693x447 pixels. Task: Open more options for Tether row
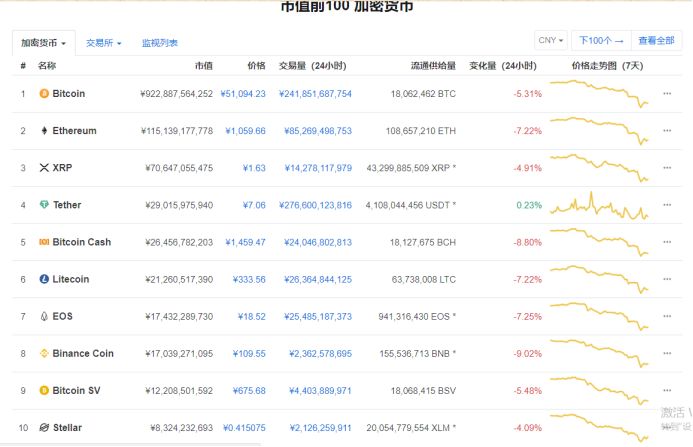point(667,205)
